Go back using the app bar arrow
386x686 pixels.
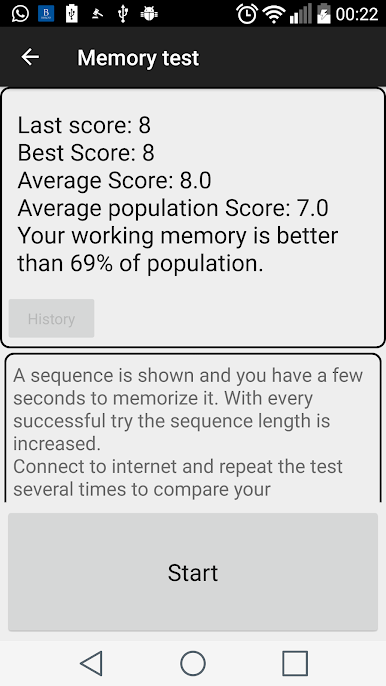(x=30, y=57)
